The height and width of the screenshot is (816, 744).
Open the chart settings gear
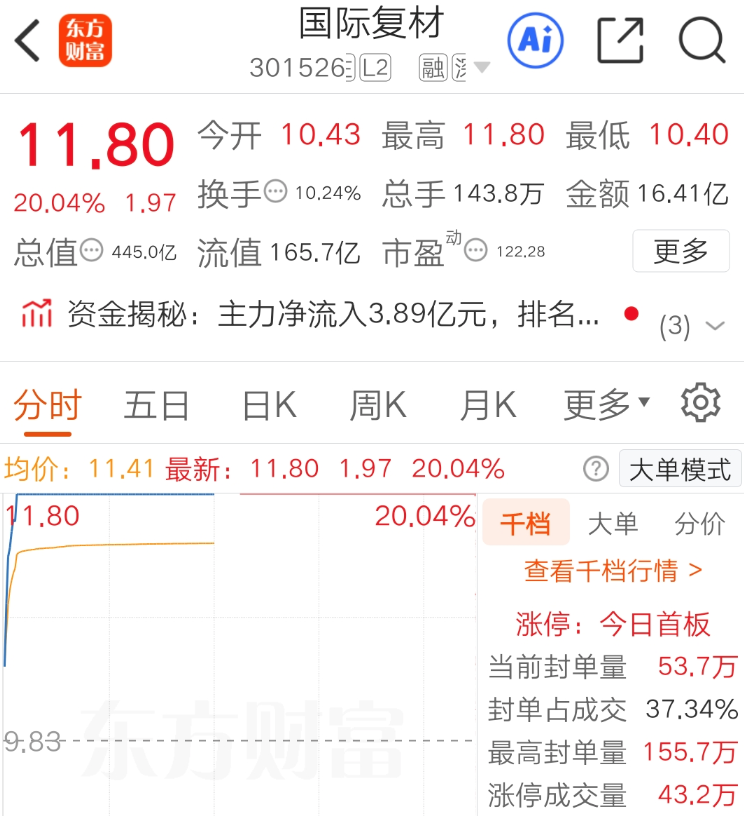pos(700,402)
